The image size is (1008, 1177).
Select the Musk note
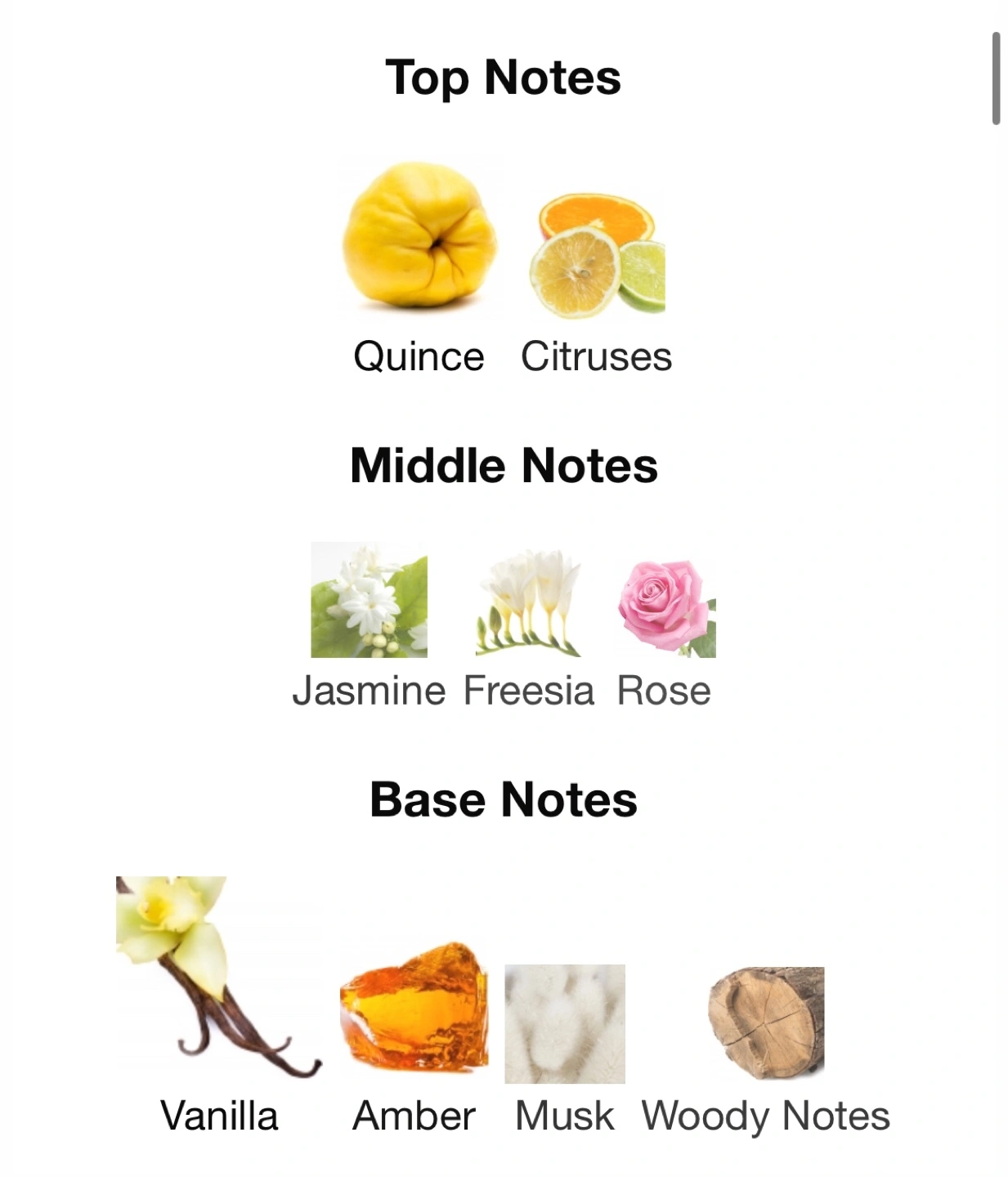pos(564,1023)
